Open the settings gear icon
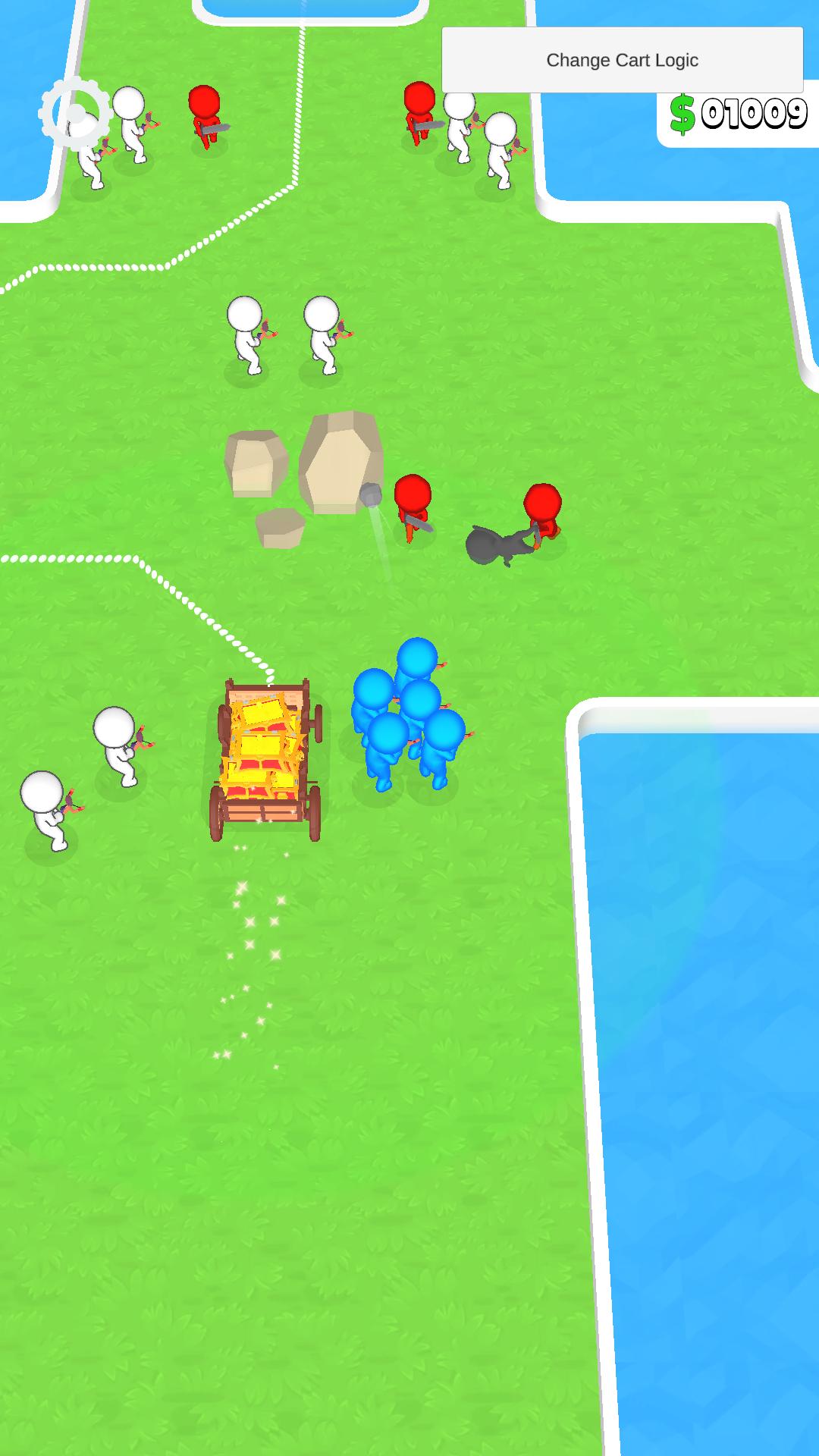 point(75,114)
